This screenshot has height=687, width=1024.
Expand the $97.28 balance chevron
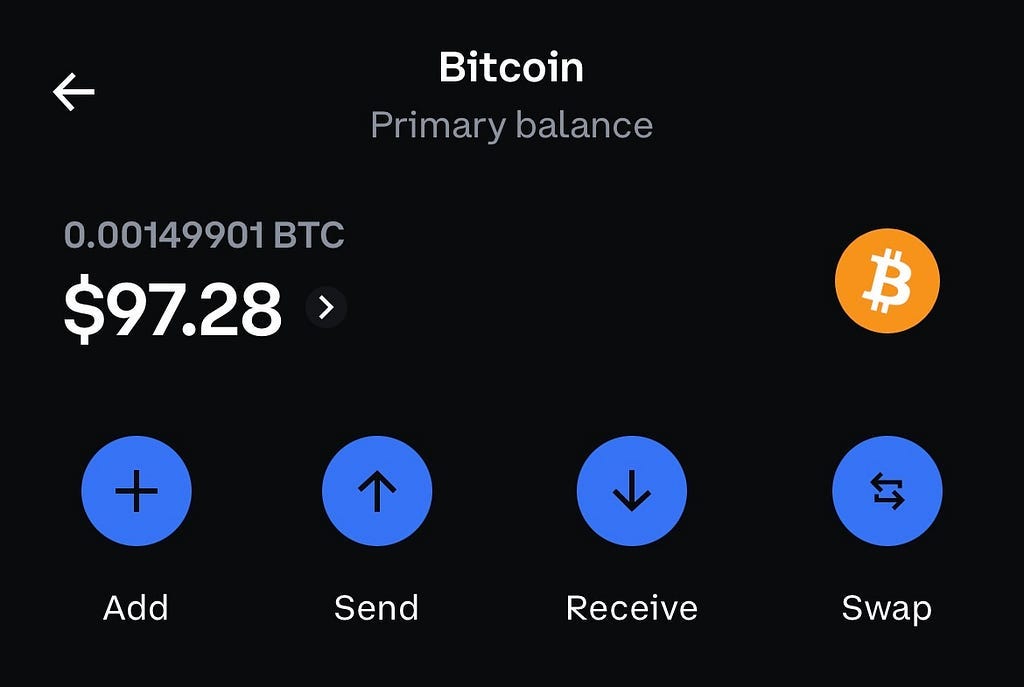point(326,307)
